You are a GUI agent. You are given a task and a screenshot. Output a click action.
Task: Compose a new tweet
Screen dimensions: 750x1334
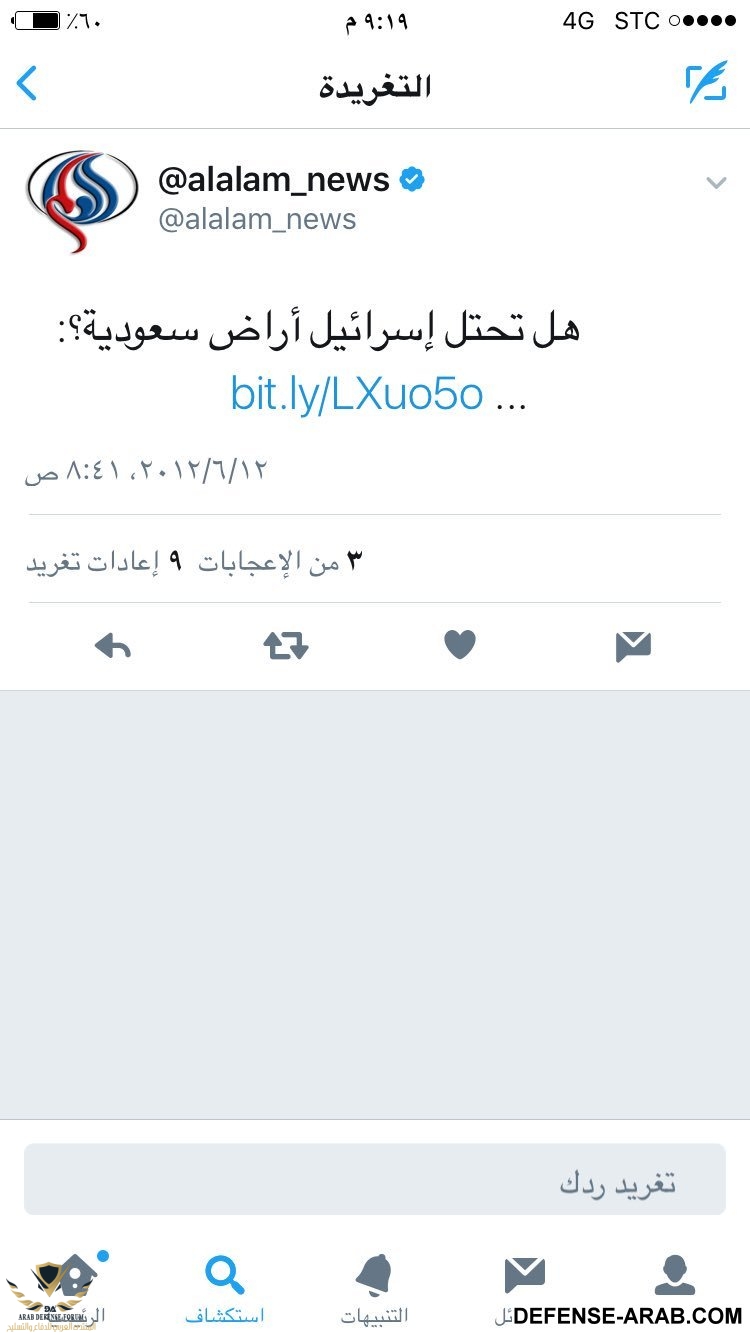(x=706, y=84)
